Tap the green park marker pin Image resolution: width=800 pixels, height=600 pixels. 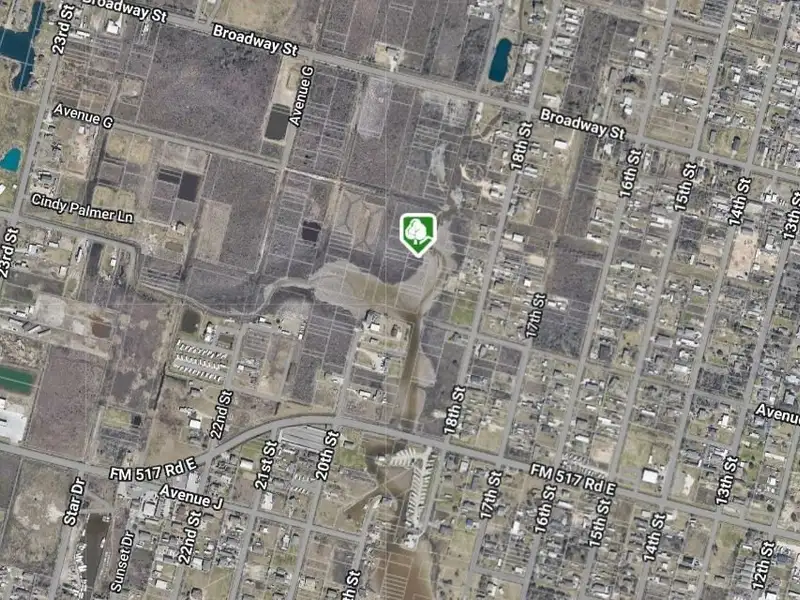pyautogui.click(x=417, y=233)
